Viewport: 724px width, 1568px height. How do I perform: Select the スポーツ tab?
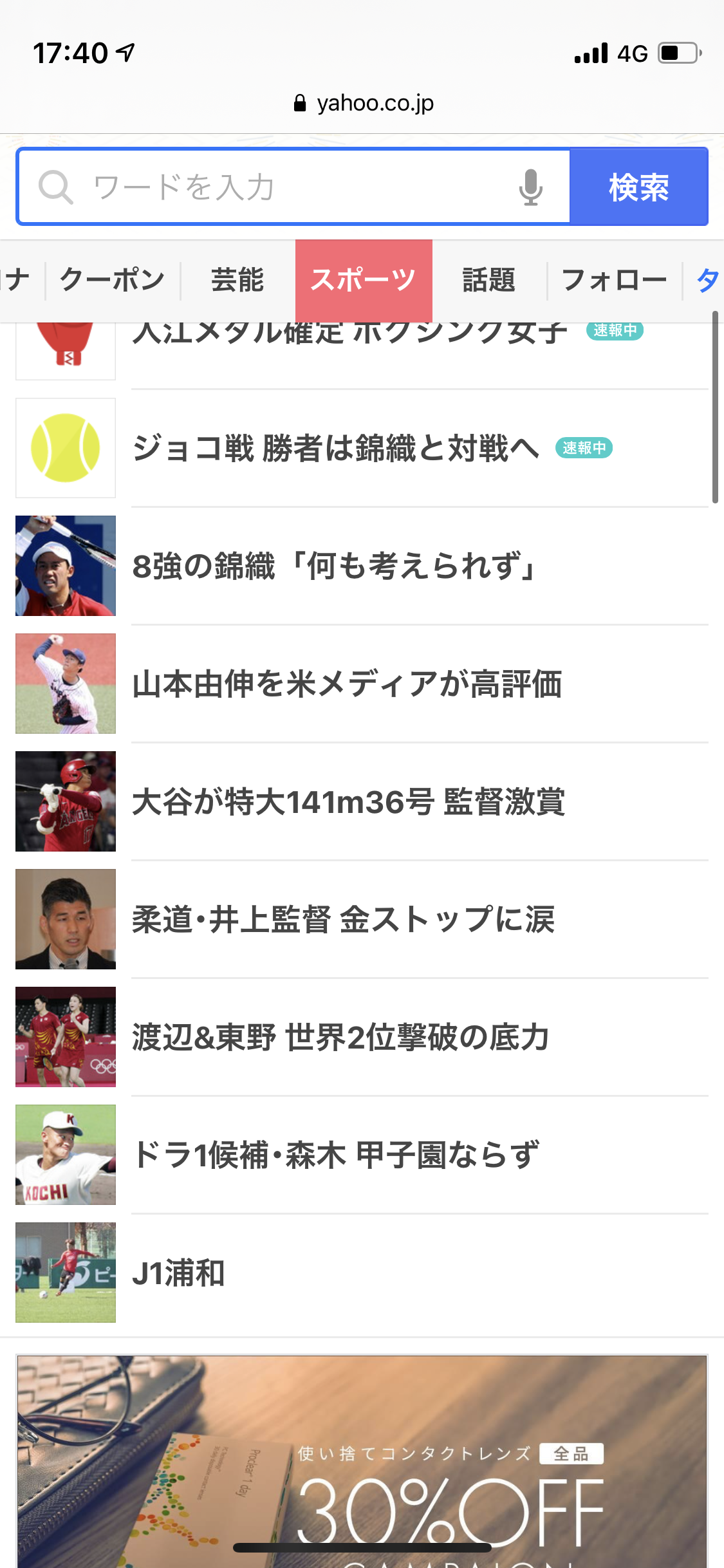tap(364, 280)
